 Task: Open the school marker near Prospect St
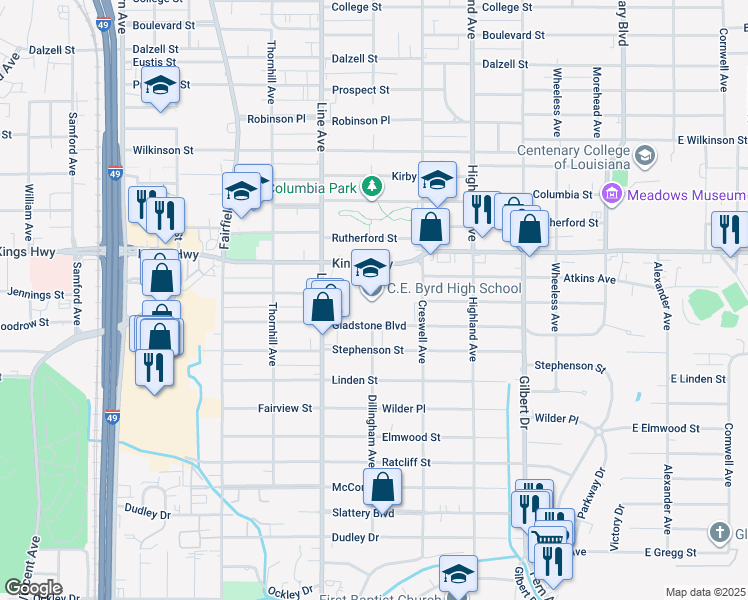tap(160, 88)
